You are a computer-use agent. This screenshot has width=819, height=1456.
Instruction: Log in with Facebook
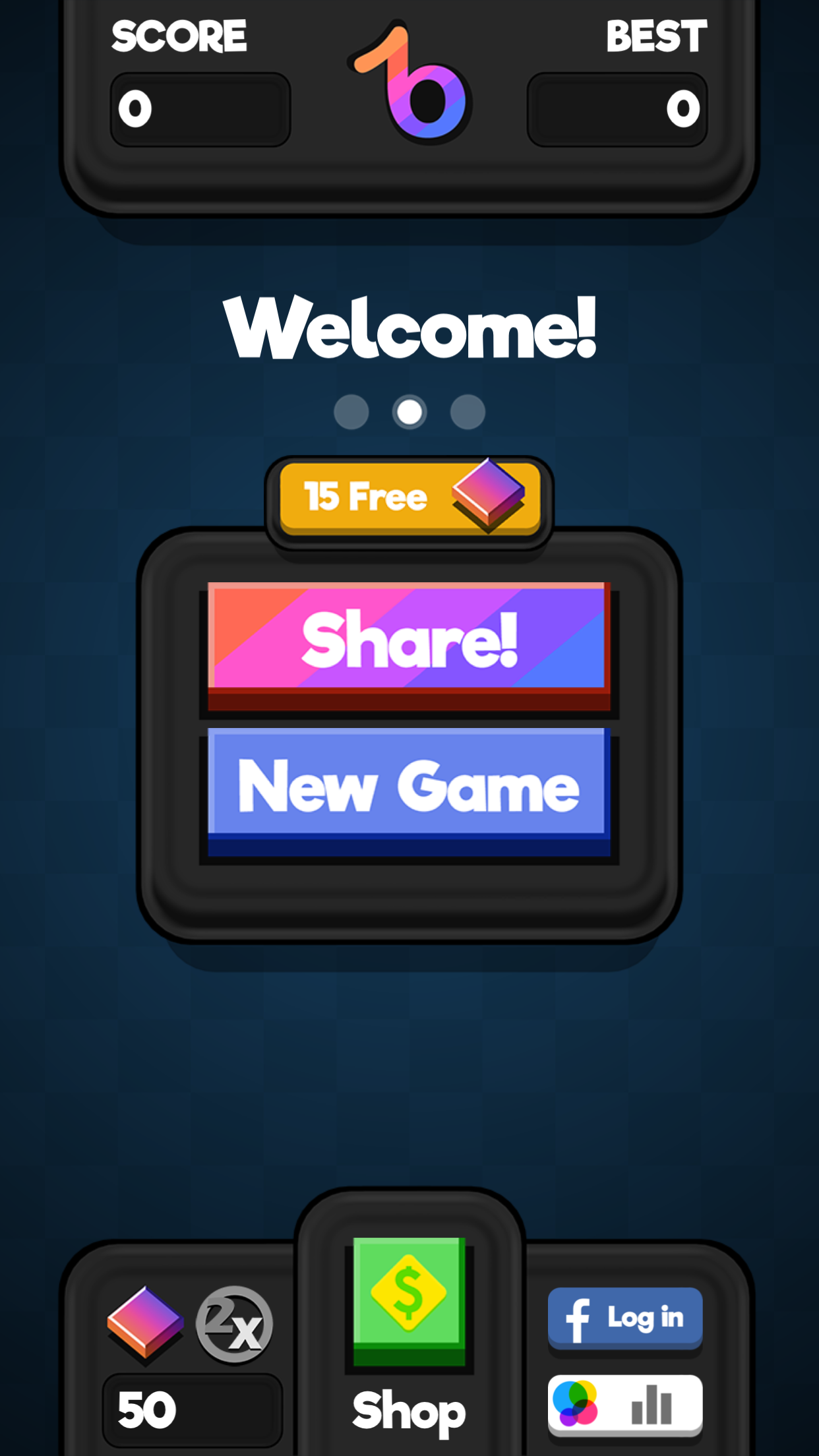click(624, 1318)
